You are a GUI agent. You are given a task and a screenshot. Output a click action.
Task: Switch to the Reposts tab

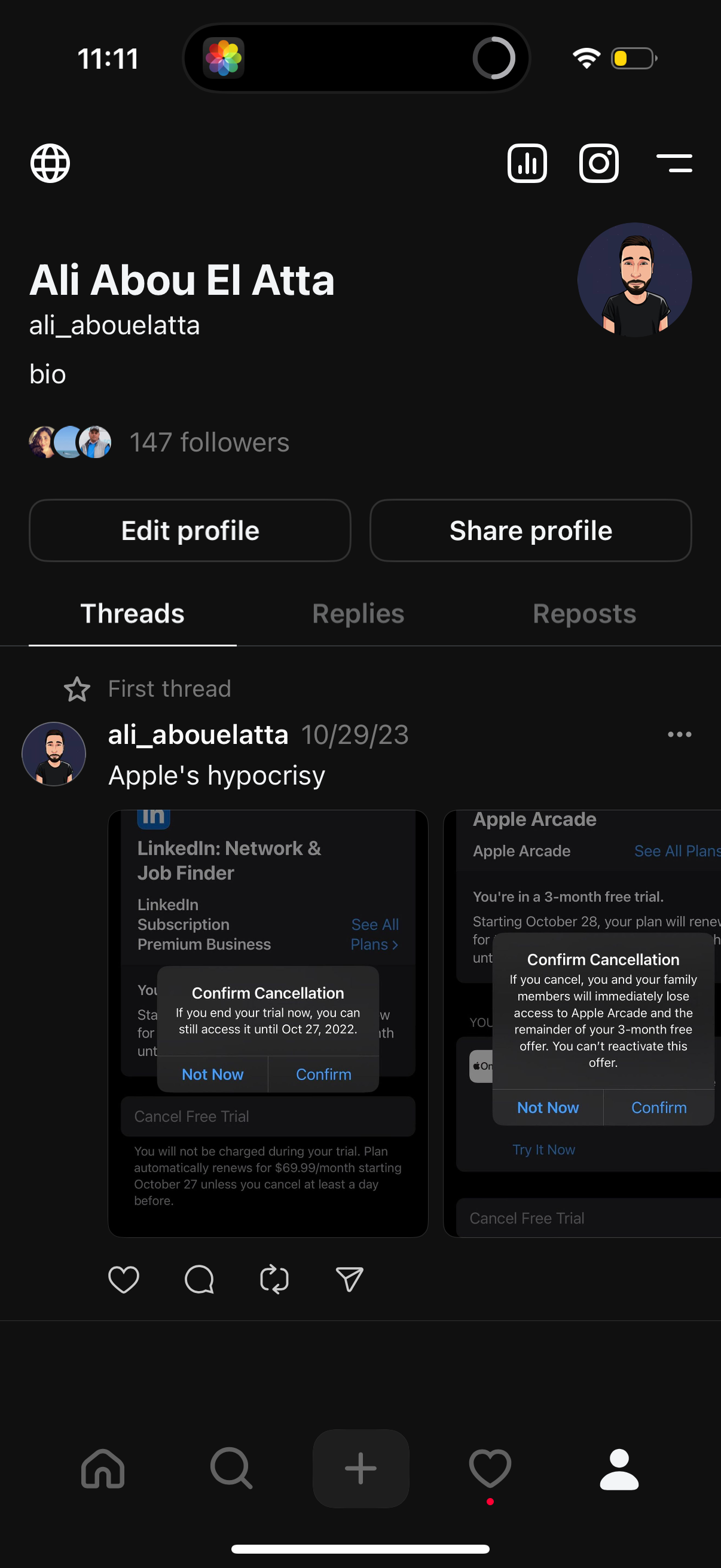pyautogui.click(x=583, y=614)
